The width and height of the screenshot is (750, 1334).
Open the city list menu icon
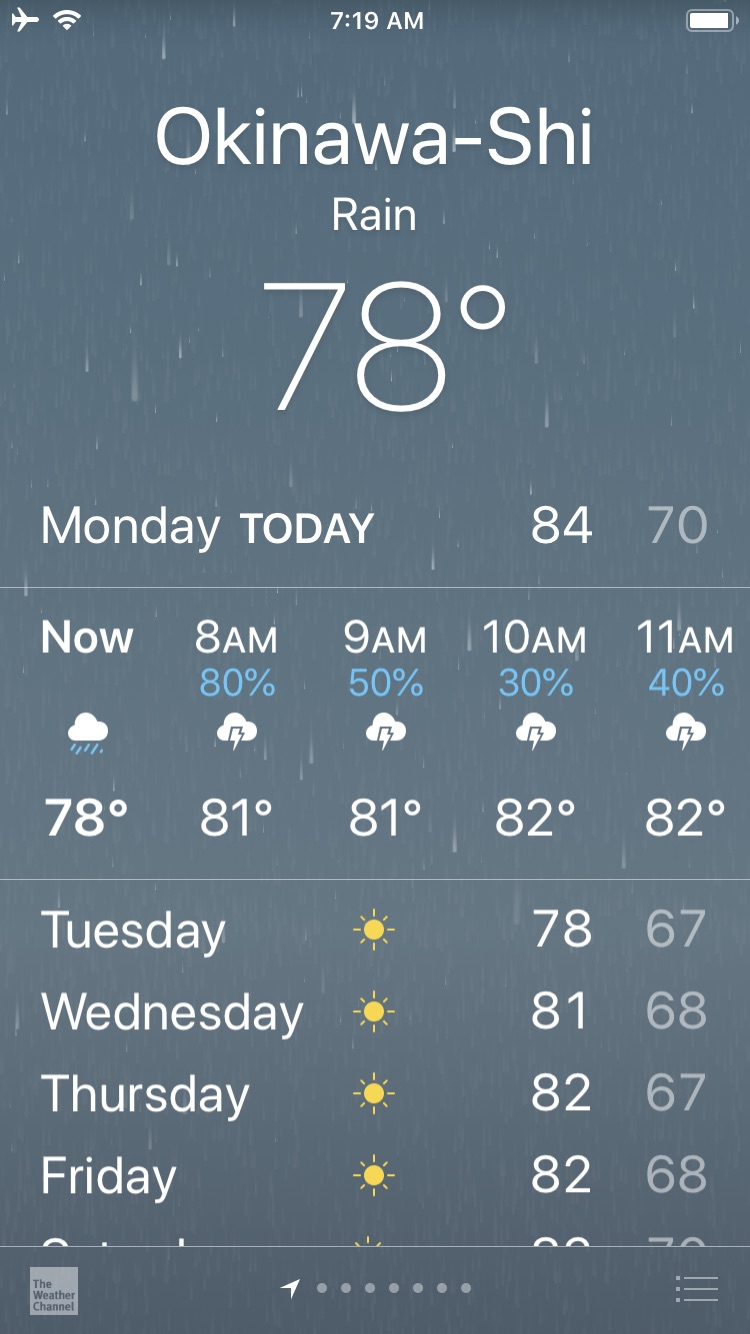click(x=697, y=1289)
